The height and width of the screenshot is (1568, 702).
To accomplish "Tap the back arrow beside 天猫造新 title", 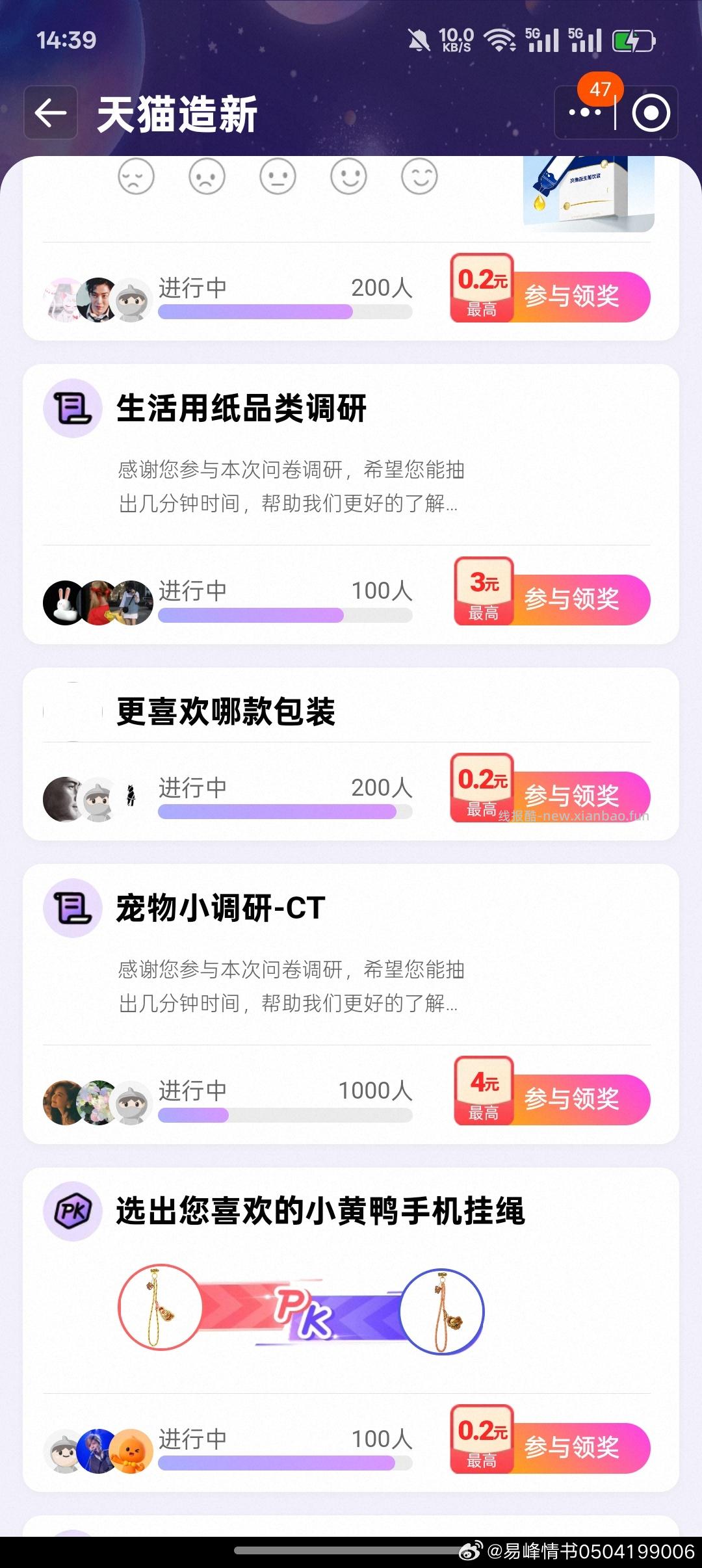I will [x=50, y=112].
